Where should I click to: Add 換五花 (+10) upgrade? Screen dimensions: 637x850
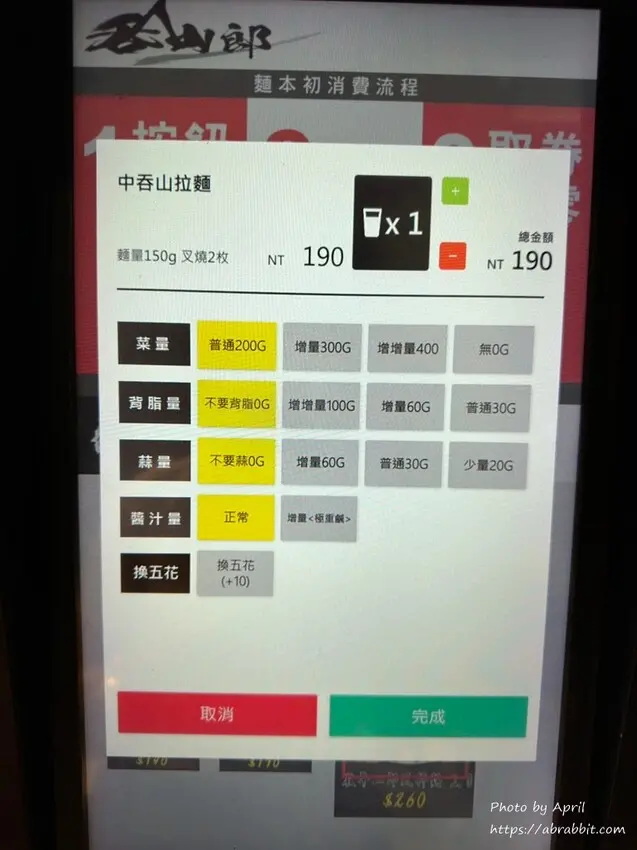[233, 573]
